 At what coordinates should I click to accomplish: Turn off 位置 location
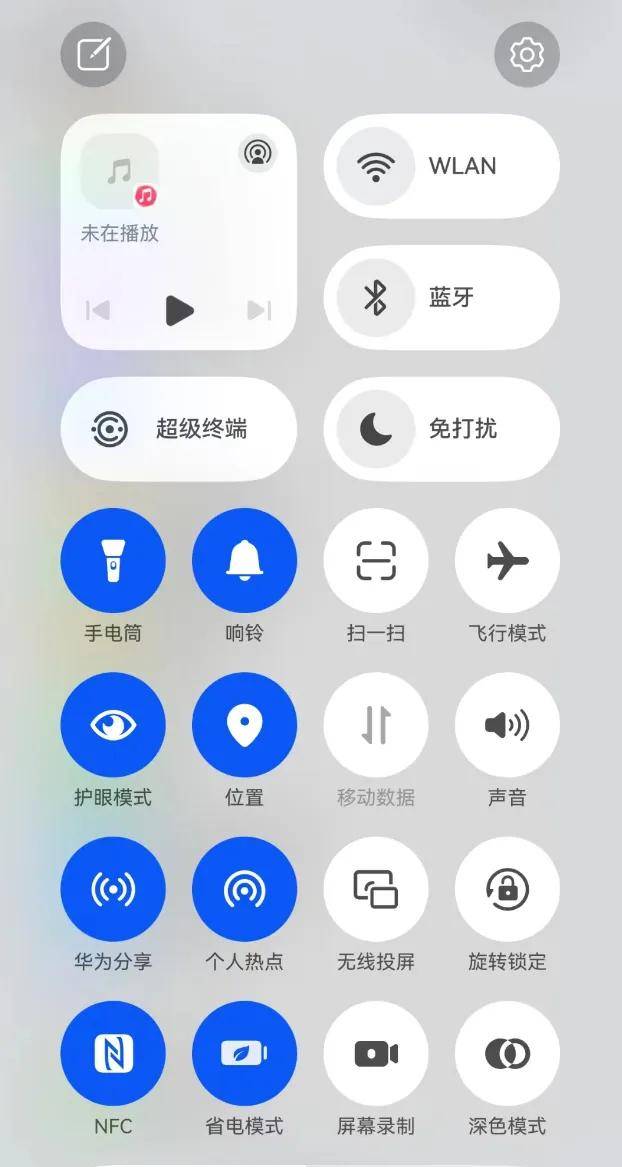tap(244, 725)
